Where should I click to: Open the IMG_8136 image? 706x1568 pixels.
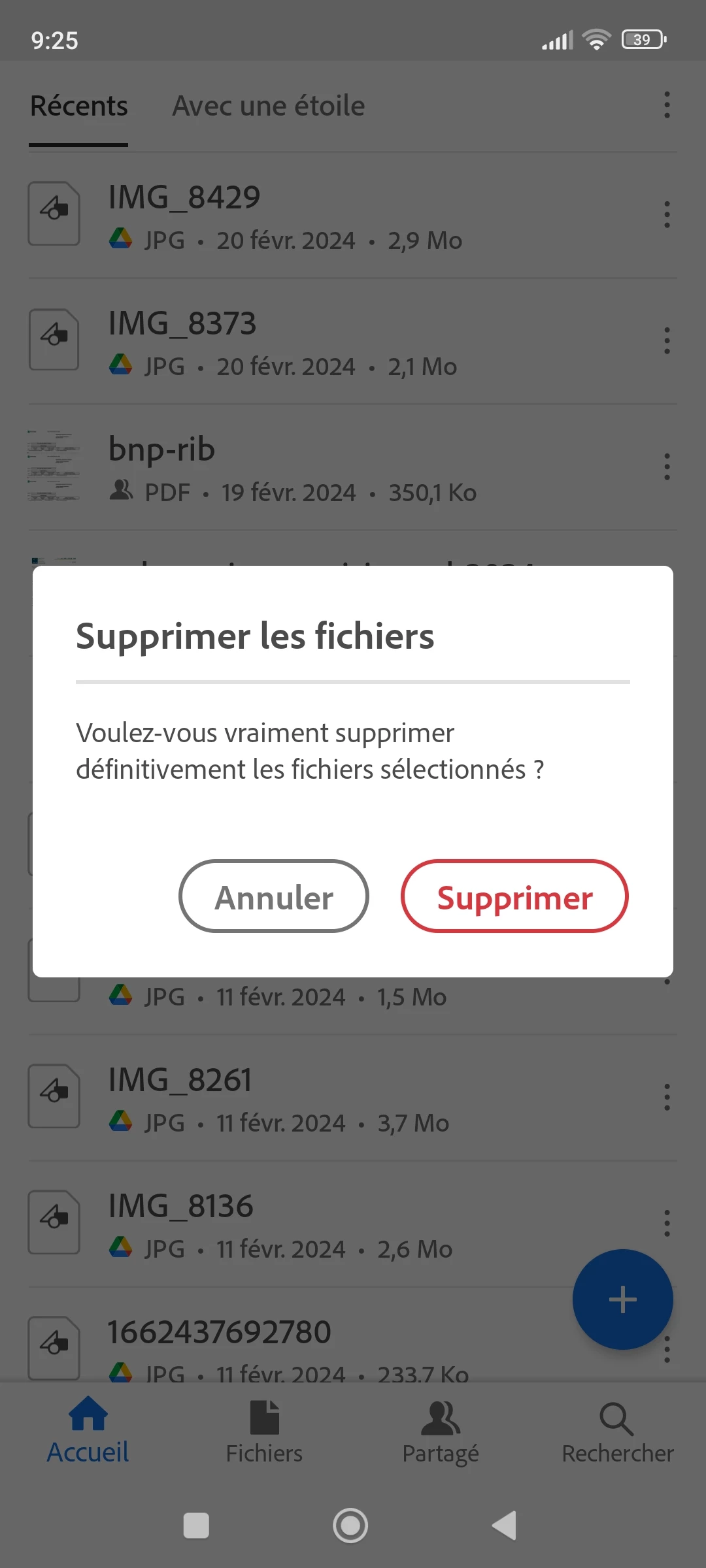(180, 1206)
